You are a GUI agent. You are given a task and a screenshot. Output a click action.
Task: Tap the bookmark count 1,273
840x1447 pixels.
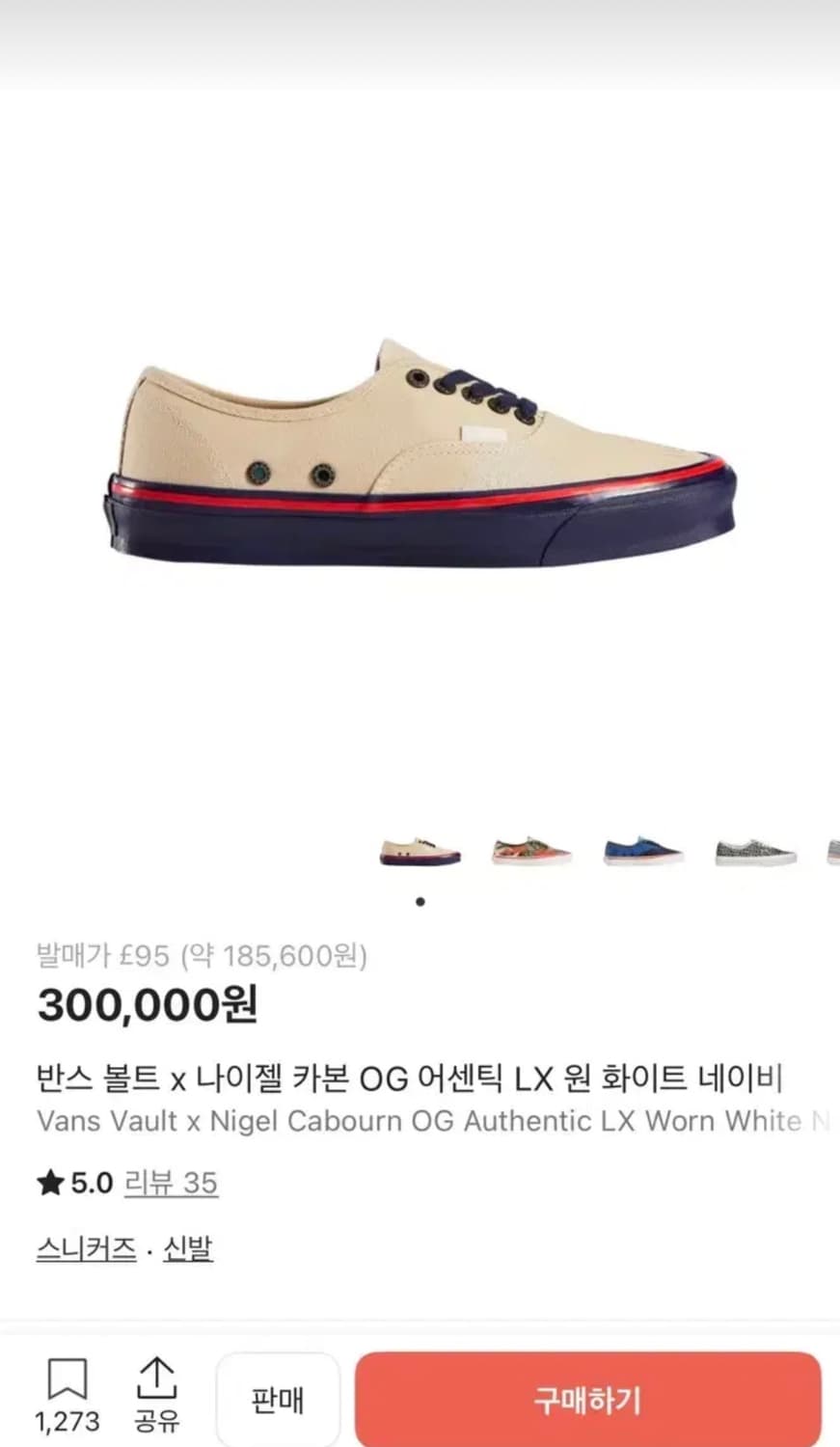coord(67,1422)
